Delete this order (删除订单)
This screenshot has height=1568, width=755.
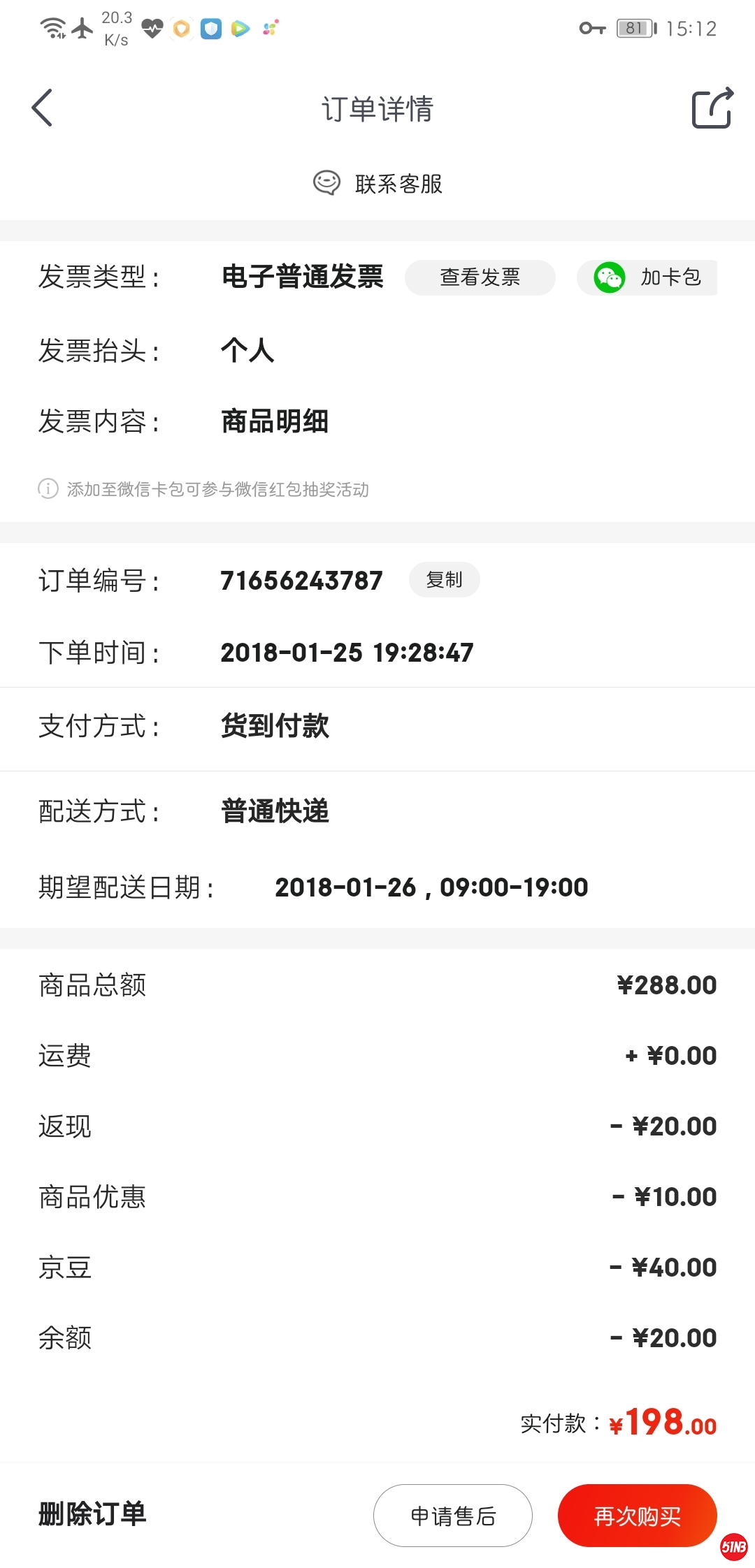[x=92, y=1514]
